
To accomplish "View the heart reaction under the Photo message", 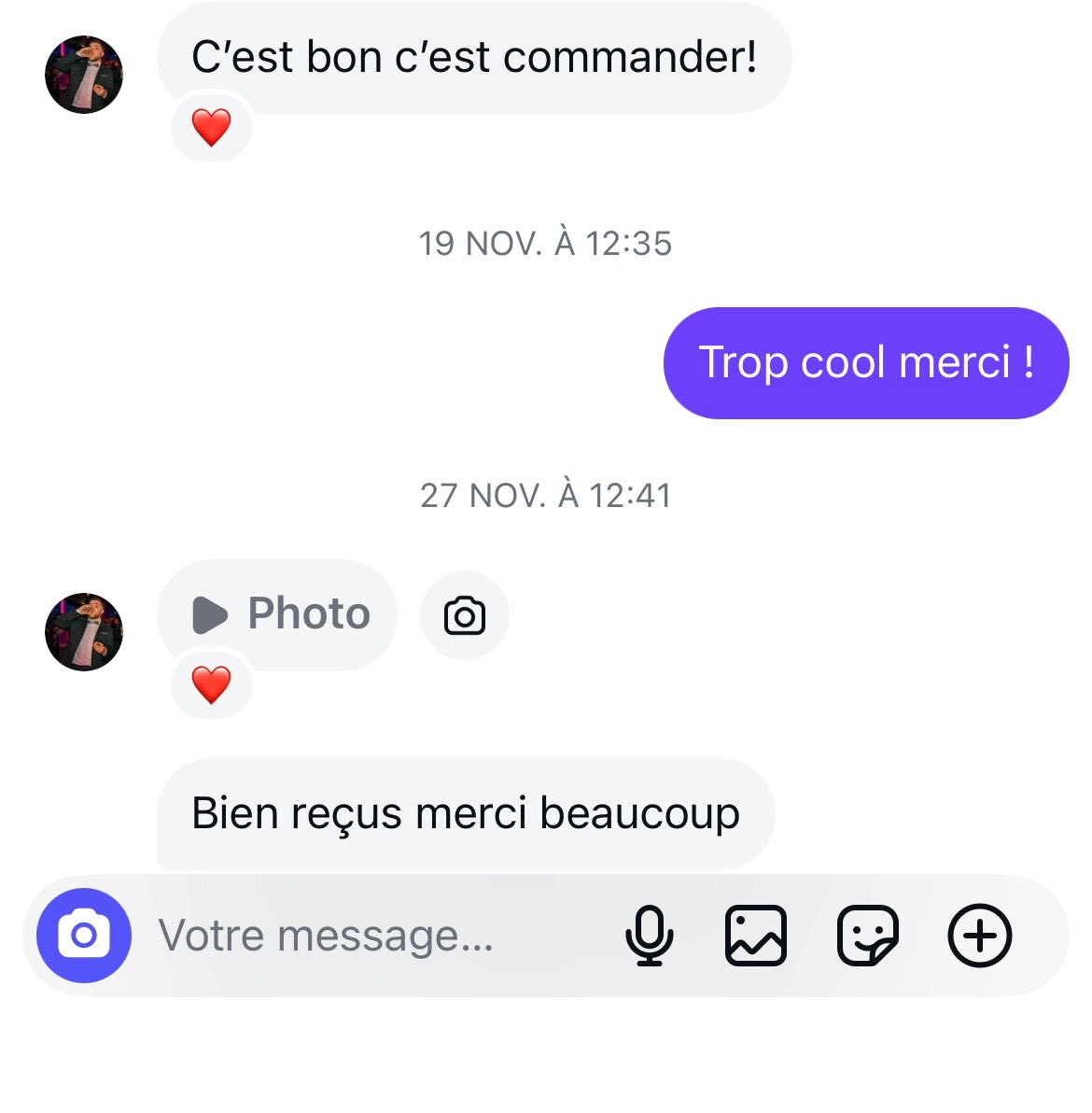I will [x=211, y=685].
